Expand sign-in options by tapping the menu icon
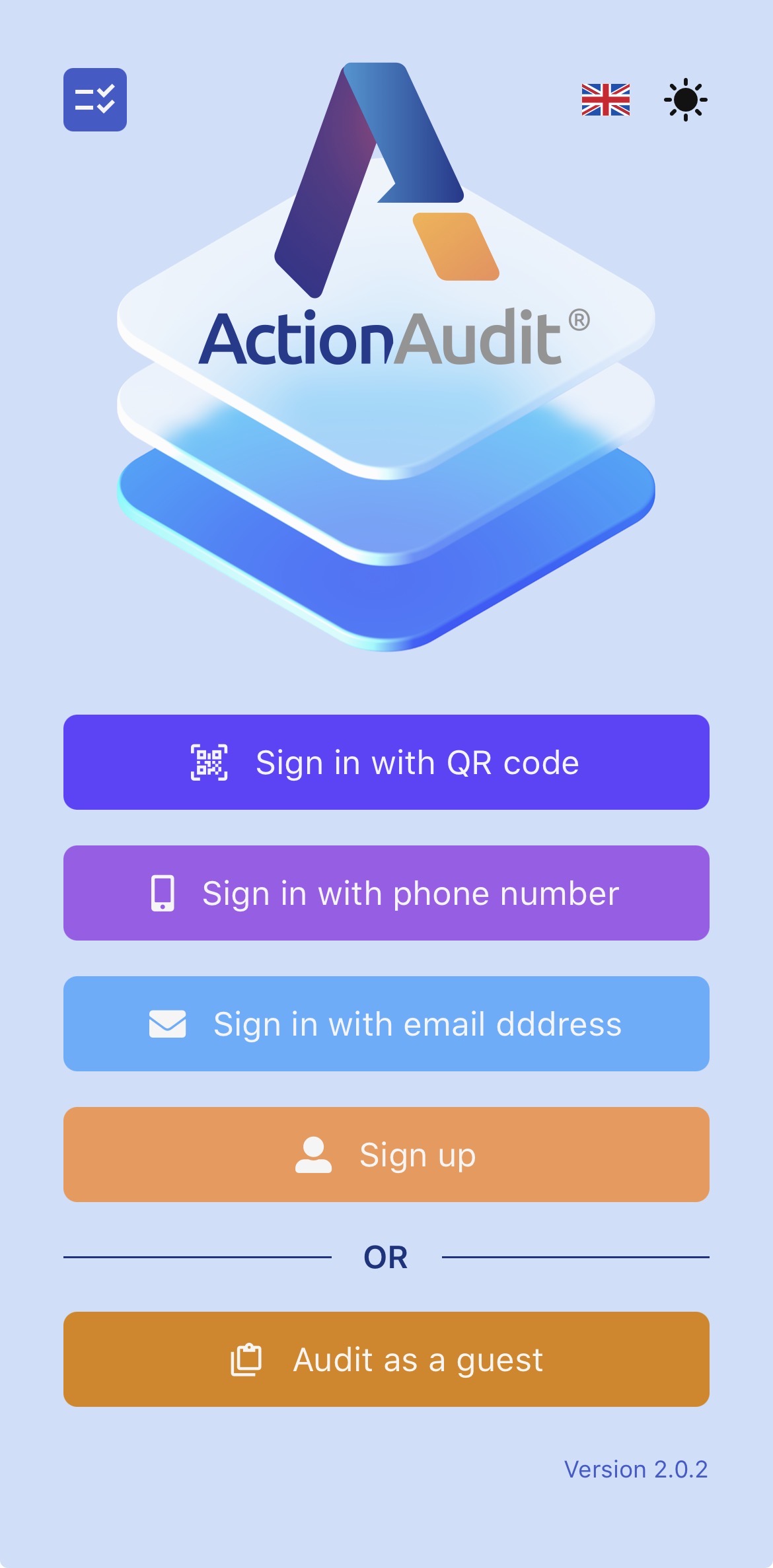This screenshot has width=773, height=1568. click(94, 100)
